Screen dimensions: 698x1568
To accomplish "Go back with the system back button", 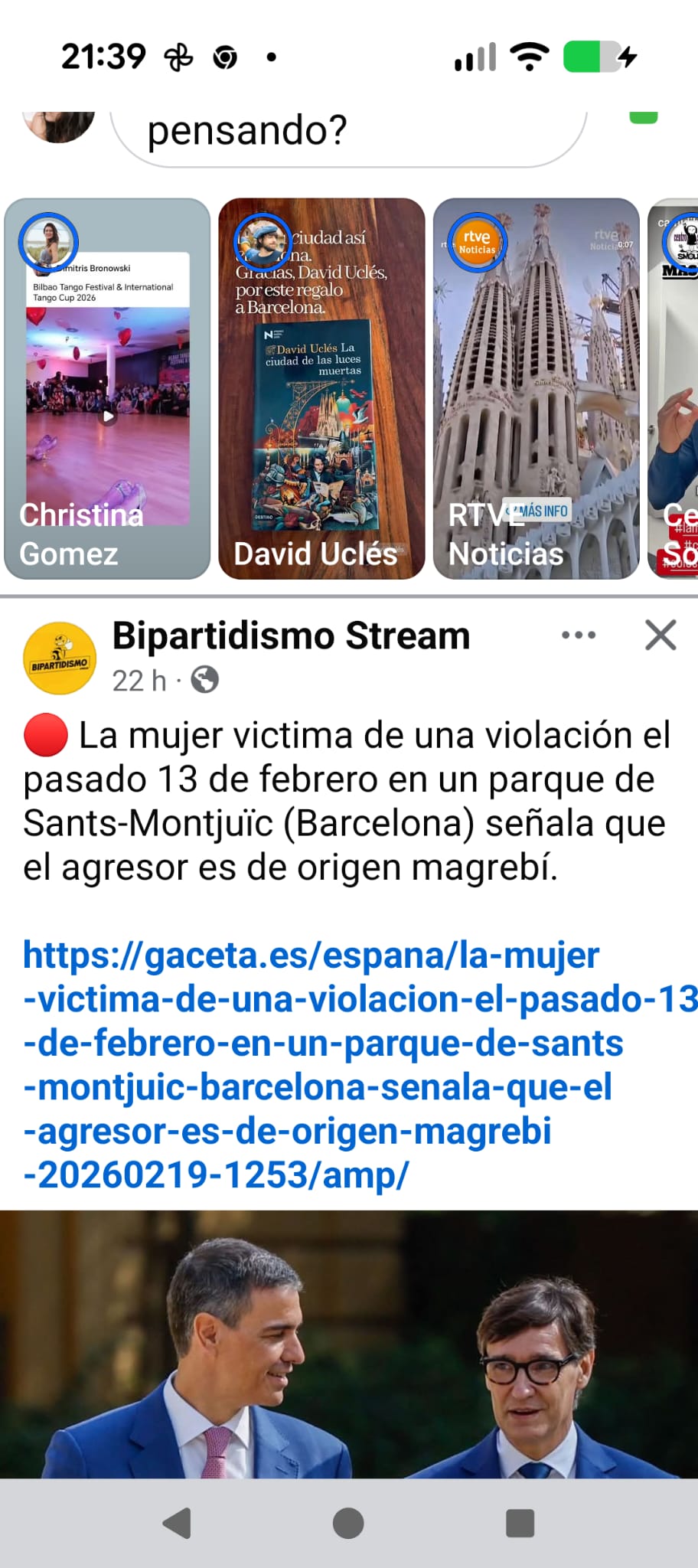I will pyautogui.click(x=178, y=1523).
